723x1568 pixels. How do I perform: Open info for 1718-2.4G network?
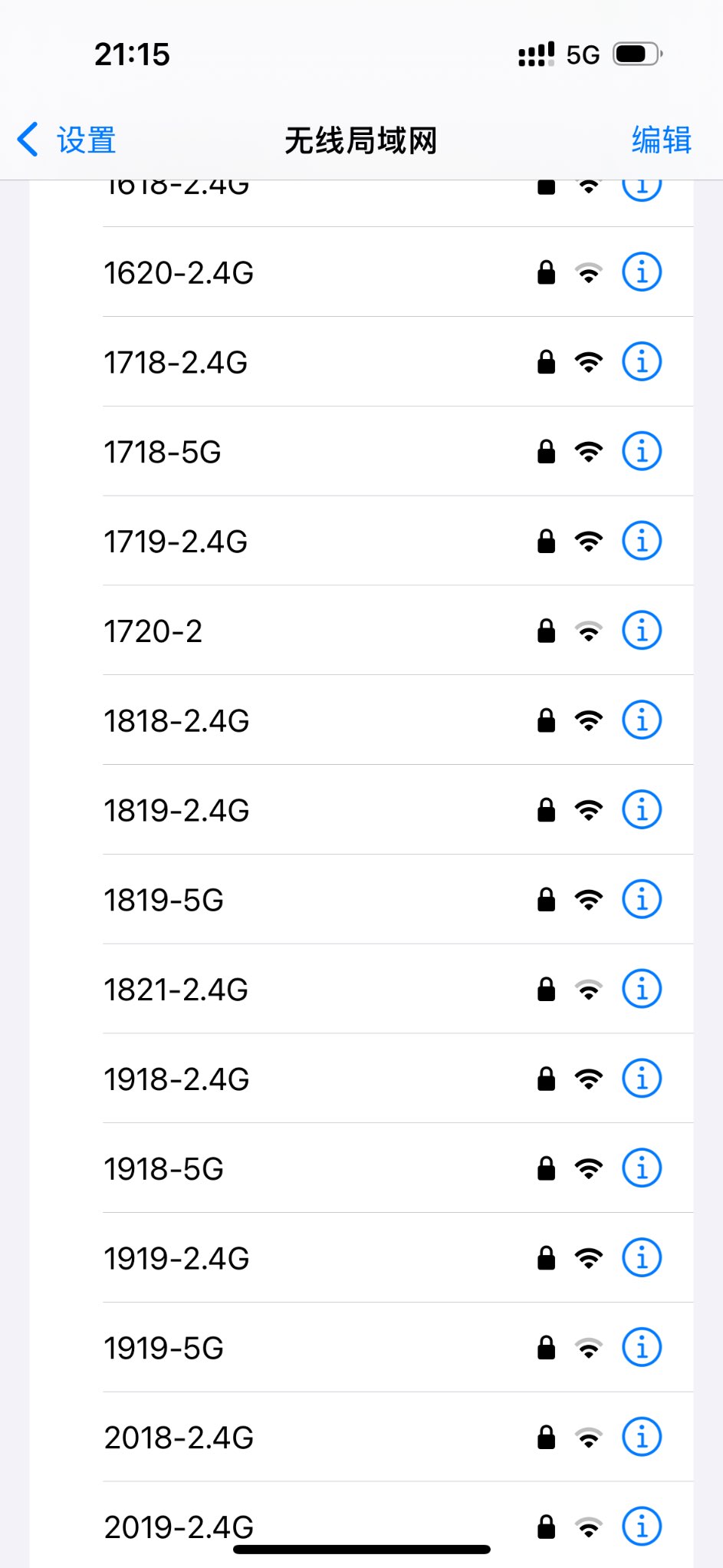point(642,362)
